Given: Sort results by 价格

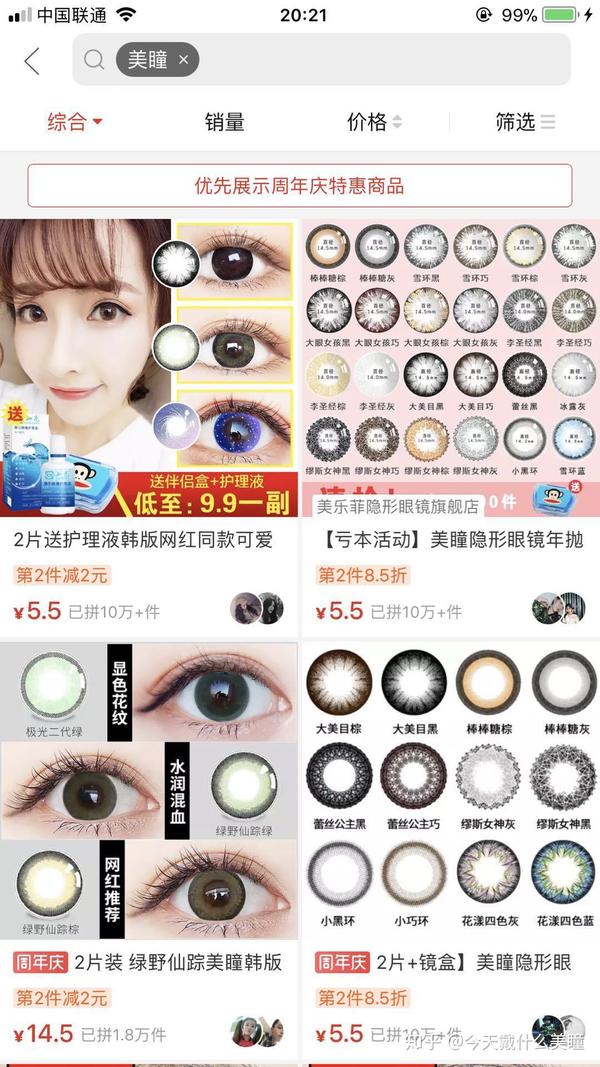Looking at the screenshot, I should pyautogui.click(x=374, y=122).
